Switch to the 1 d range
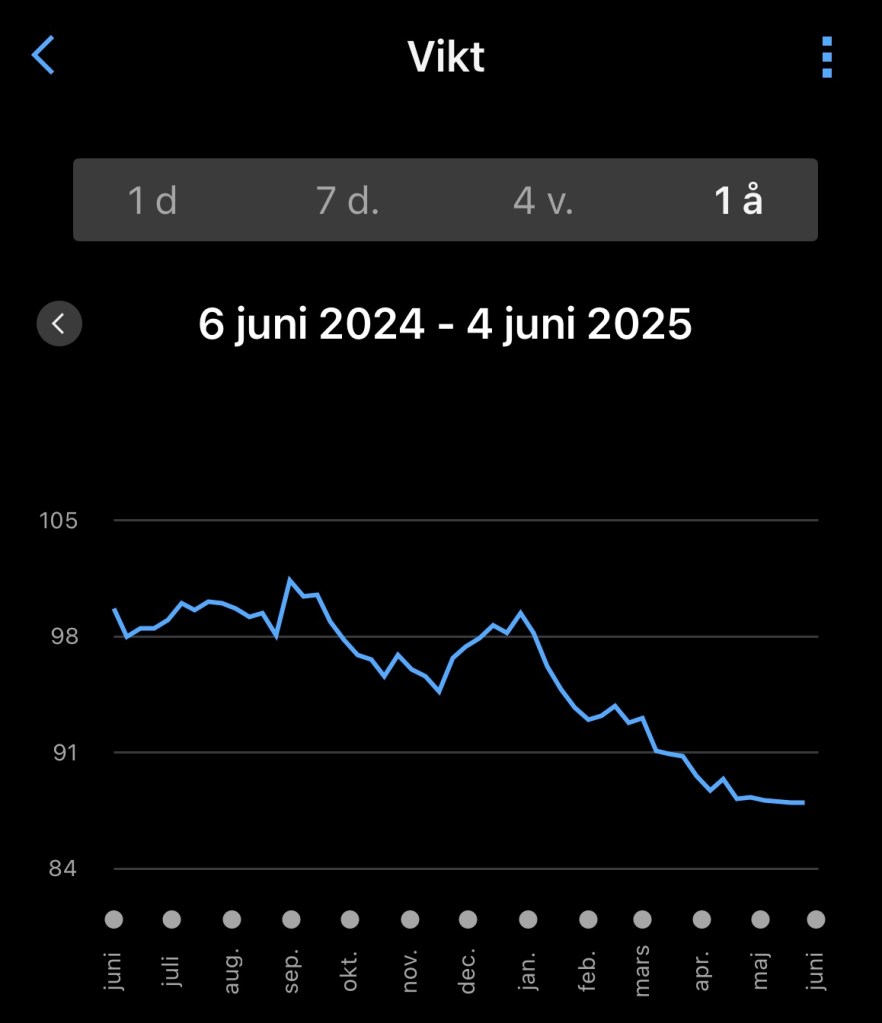Image resolution: width=882 pixels, height=1023 pixels. [x=153, y=201]
